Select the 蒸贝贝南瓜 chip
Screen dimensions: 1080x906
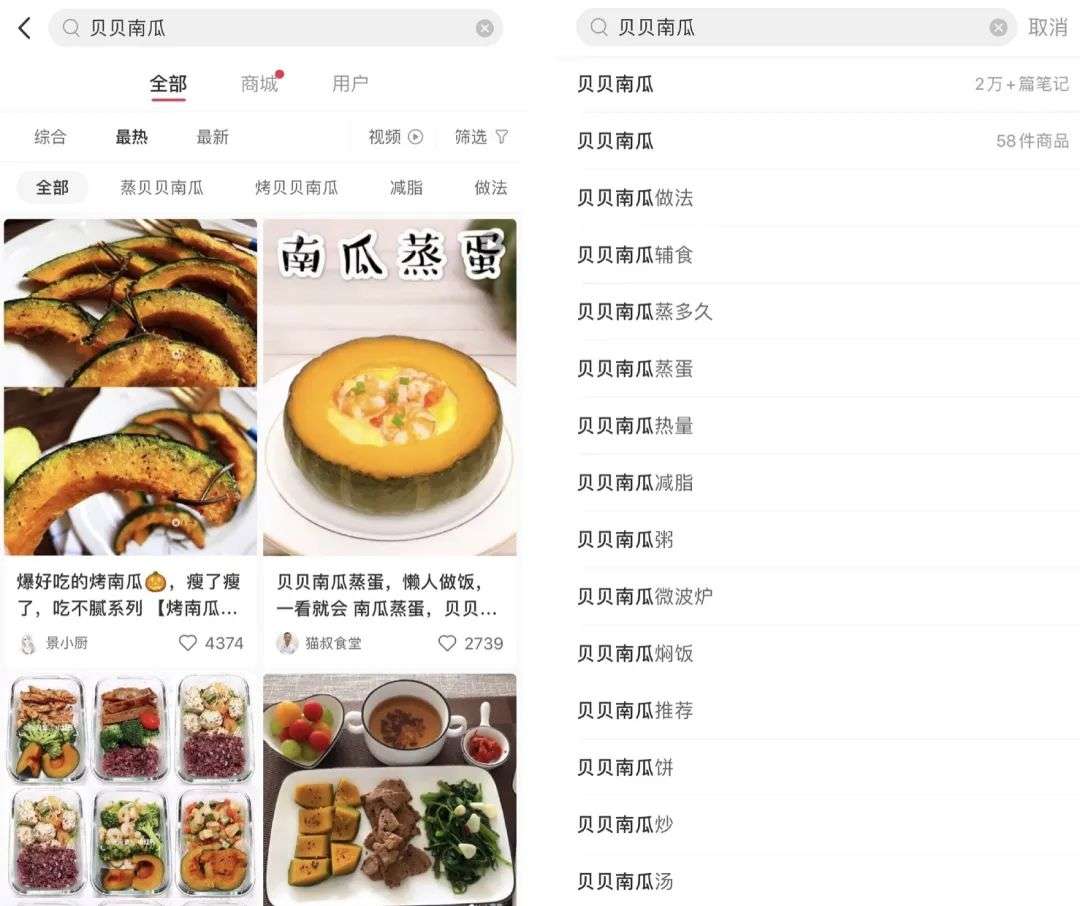[162, 187]
